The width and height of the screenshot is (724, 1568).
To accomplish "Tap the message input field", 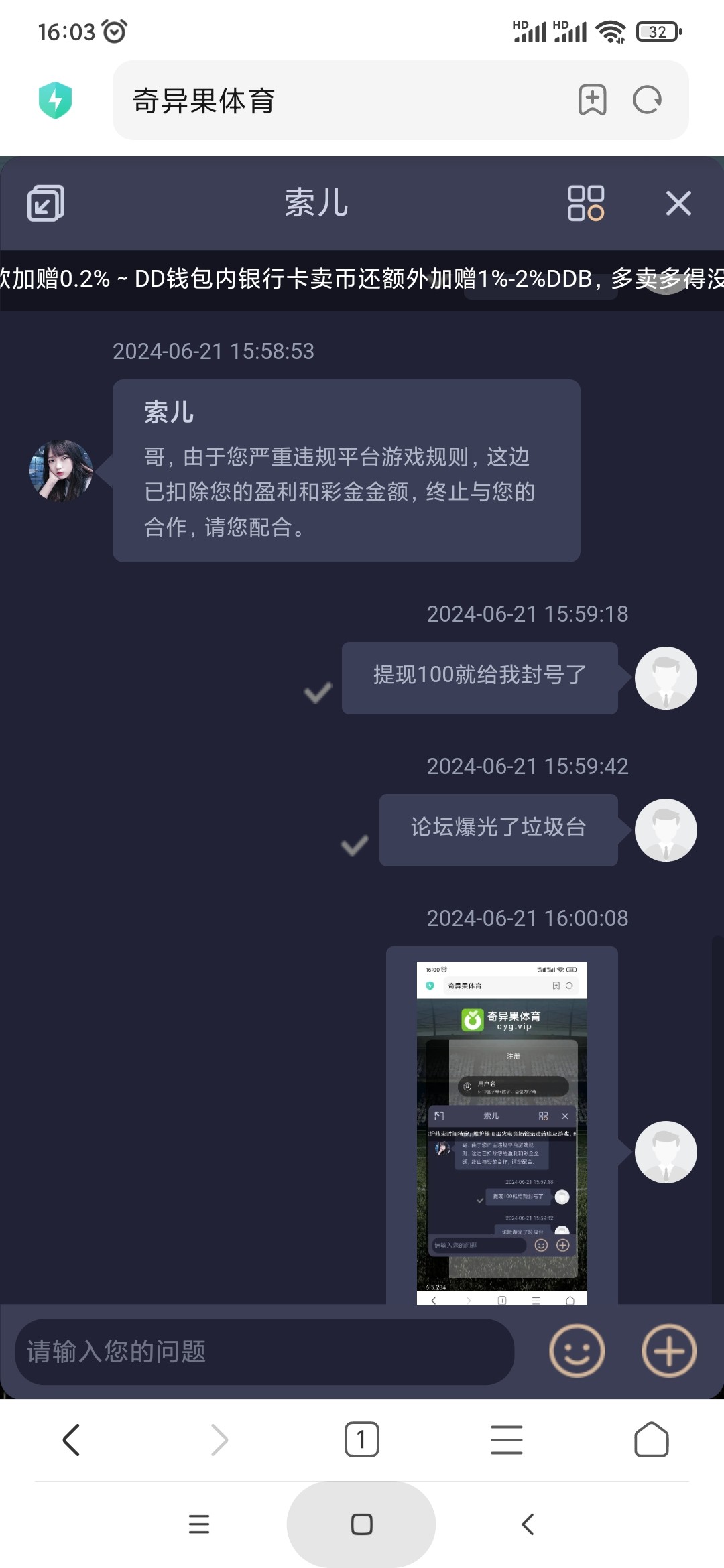I will point(265,1352).
